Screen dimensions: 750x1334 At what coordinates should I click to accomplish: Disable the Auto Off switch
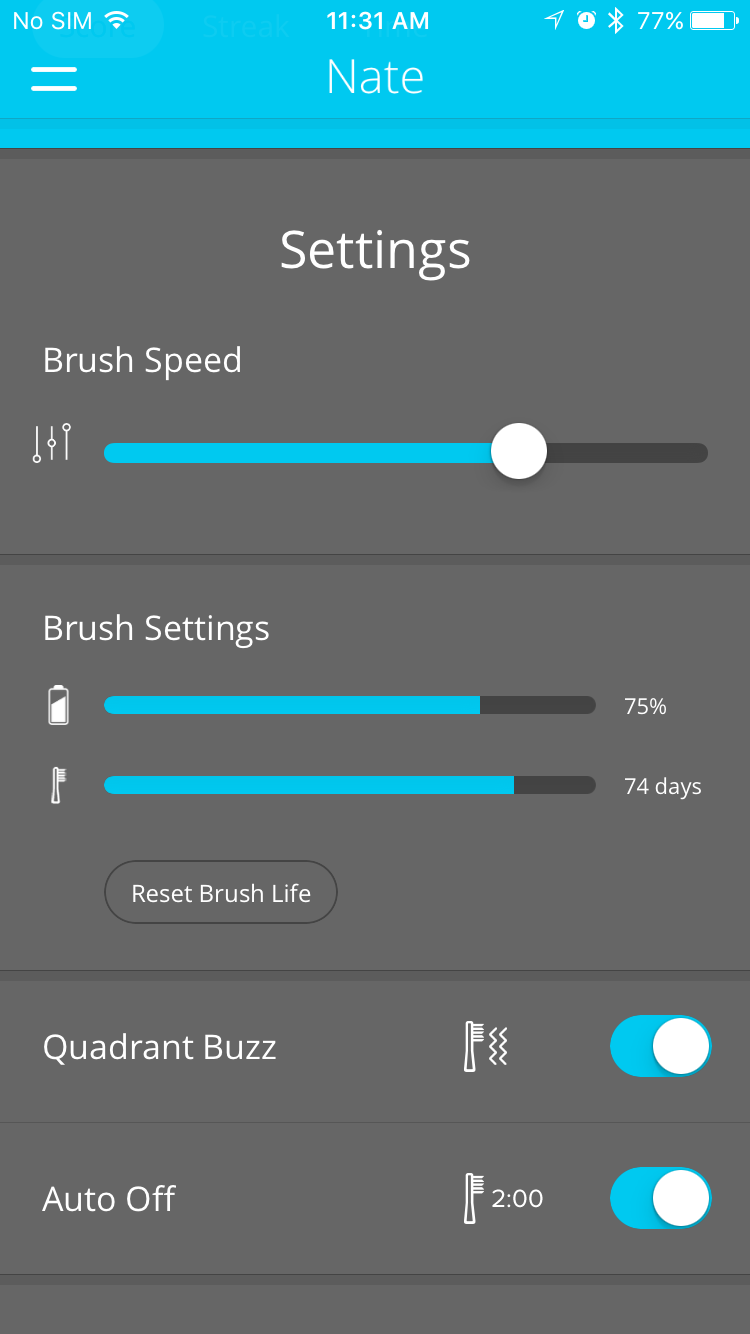(x=660, y=1198)
